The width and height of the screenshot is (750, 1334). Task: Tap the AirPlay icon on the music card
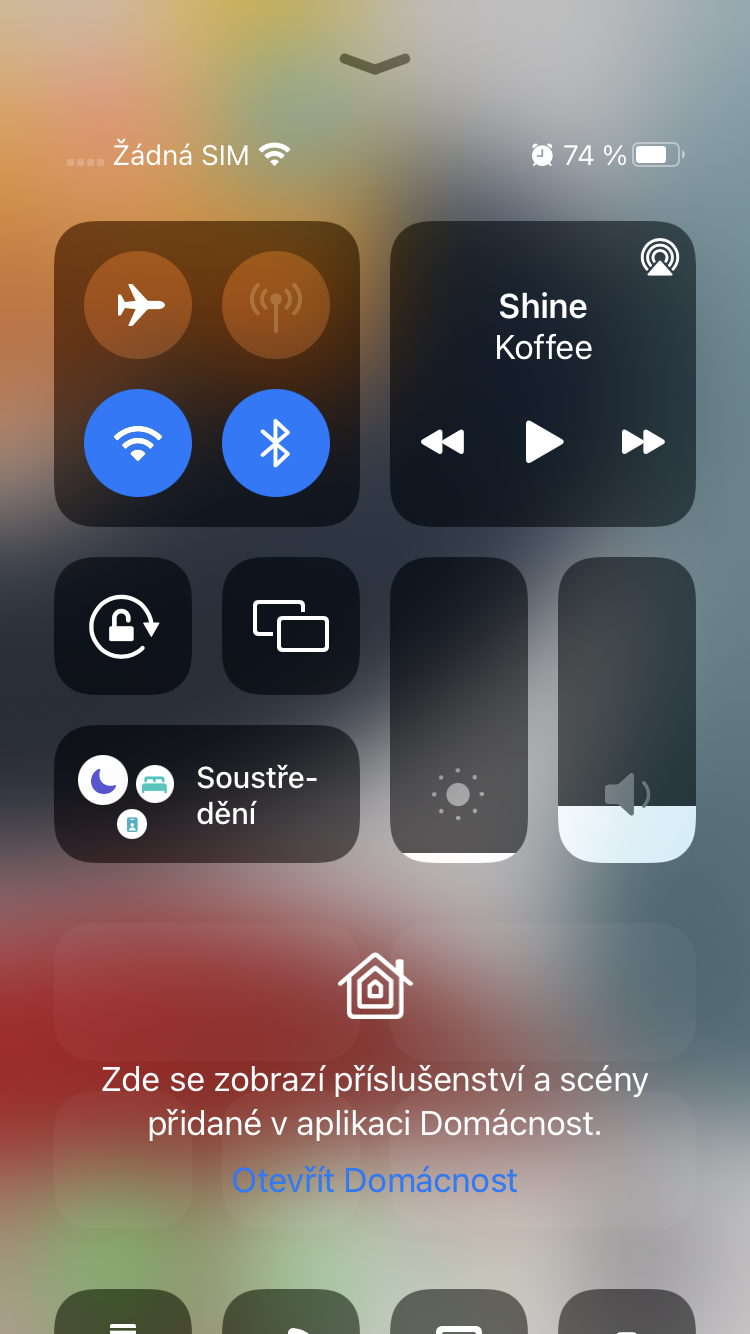(x=659, y=256)
